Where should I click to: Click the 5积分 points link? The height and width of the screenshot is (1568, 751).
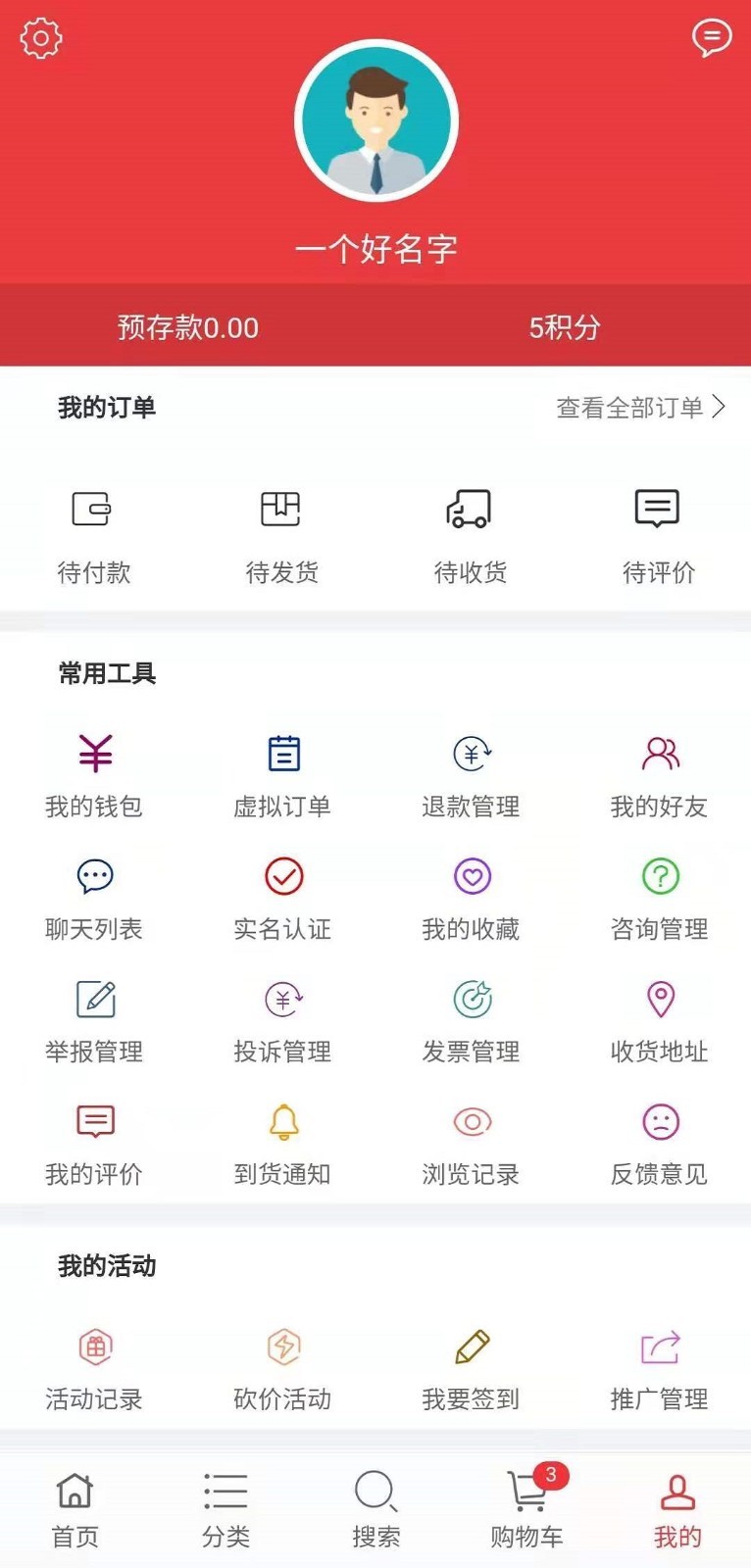563,327
